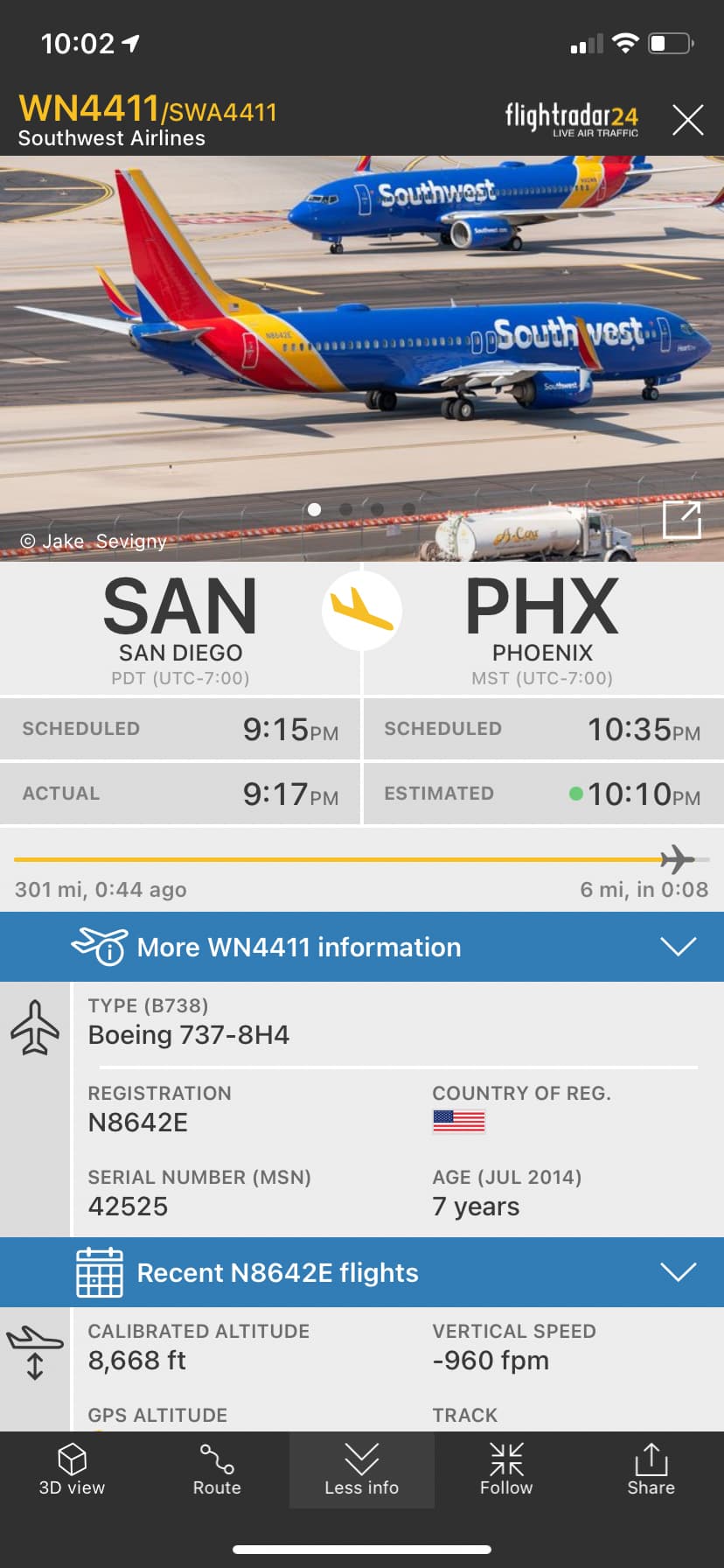Collapse details with Less info
The width and height of the screenshot is (724, 1568).
click(x=361, y=1470)
